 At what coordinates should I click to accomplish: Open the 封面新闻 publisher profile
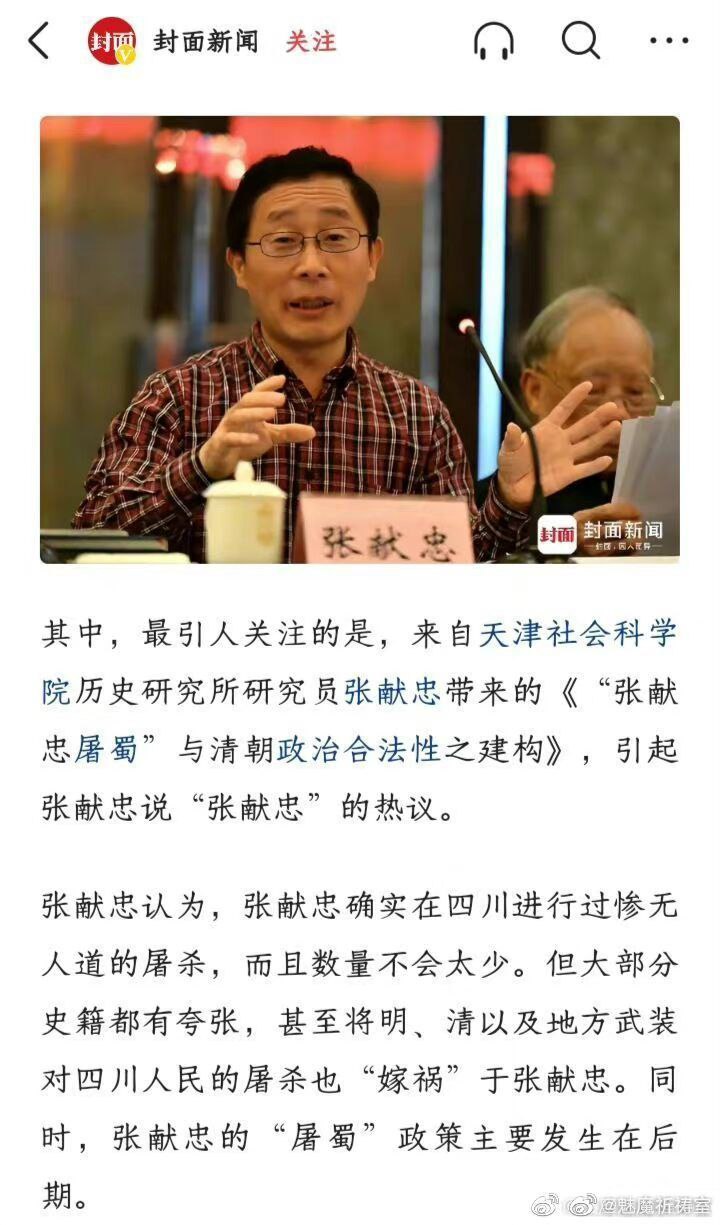coord(205,41)
